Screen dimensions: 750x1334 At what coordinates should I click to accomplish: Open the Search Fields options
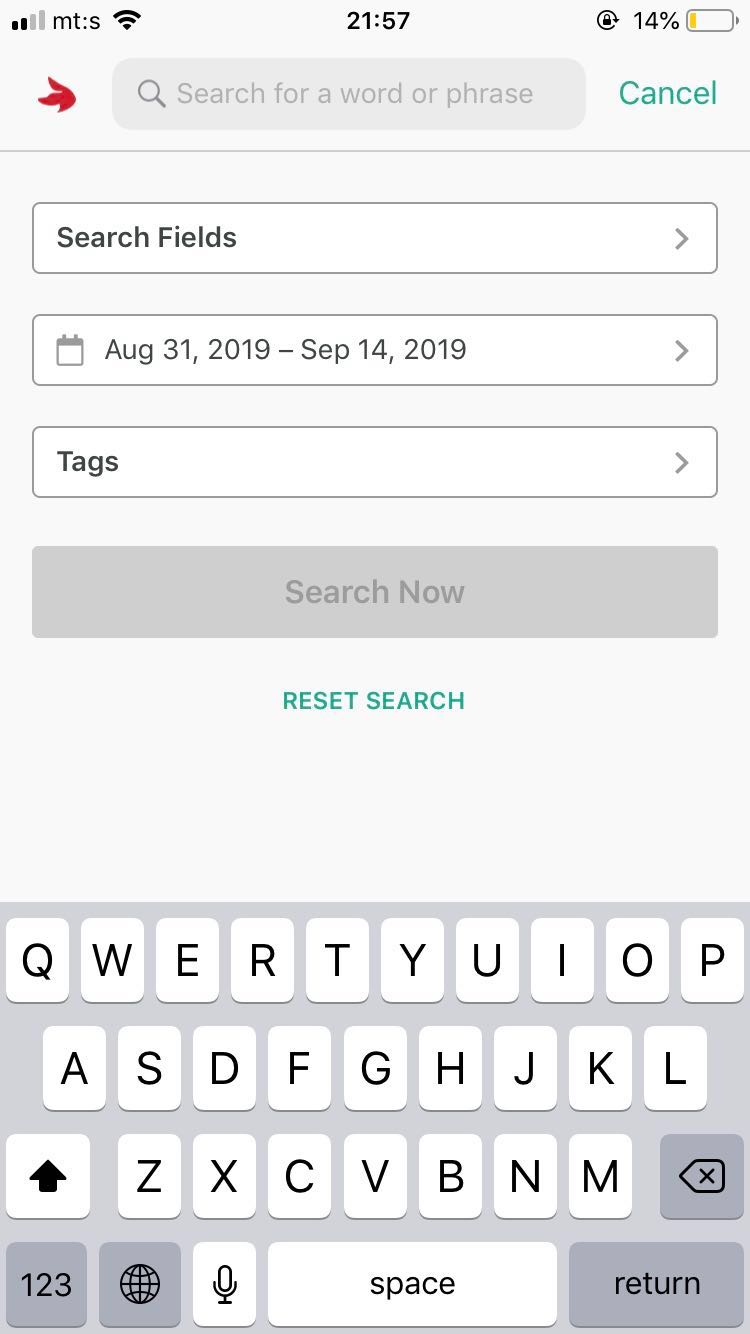(x=375, y=238)
